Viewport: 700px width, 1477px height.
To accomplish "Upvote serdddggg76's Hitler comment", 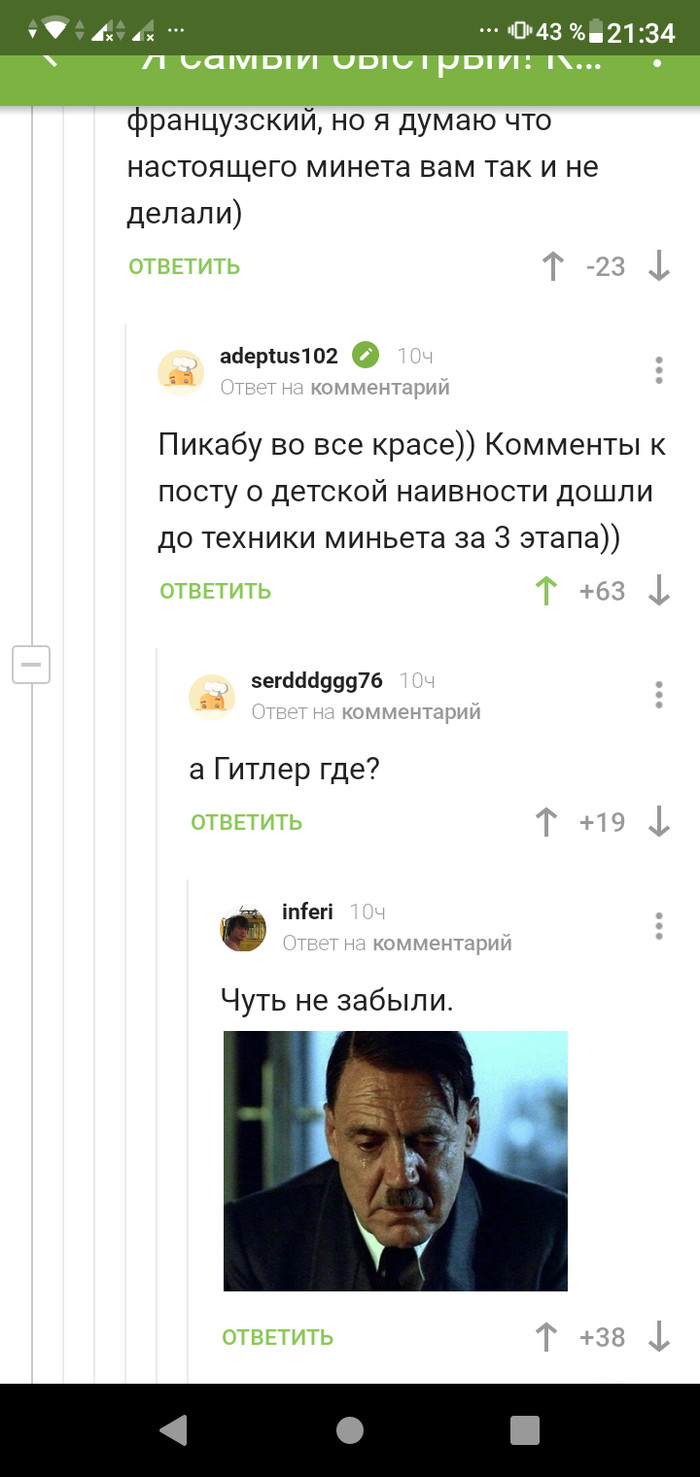I will tap(546, 822).
